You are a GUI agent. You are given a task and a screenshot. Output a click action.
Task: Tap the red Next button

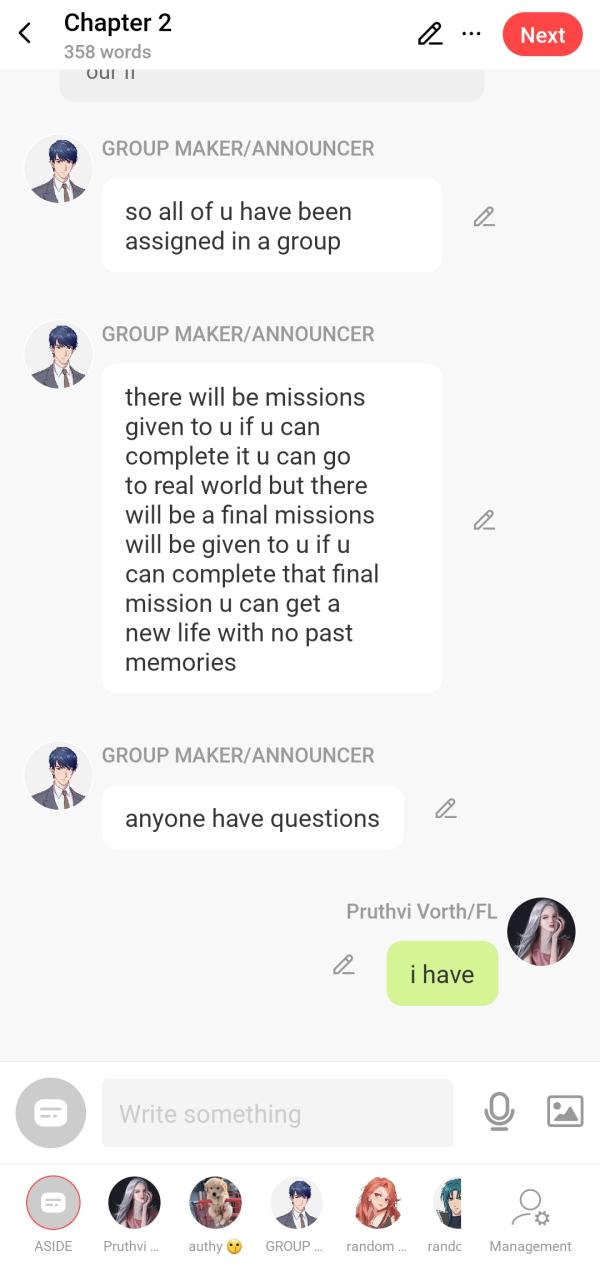pyautogui.click(x=542, y=35)
